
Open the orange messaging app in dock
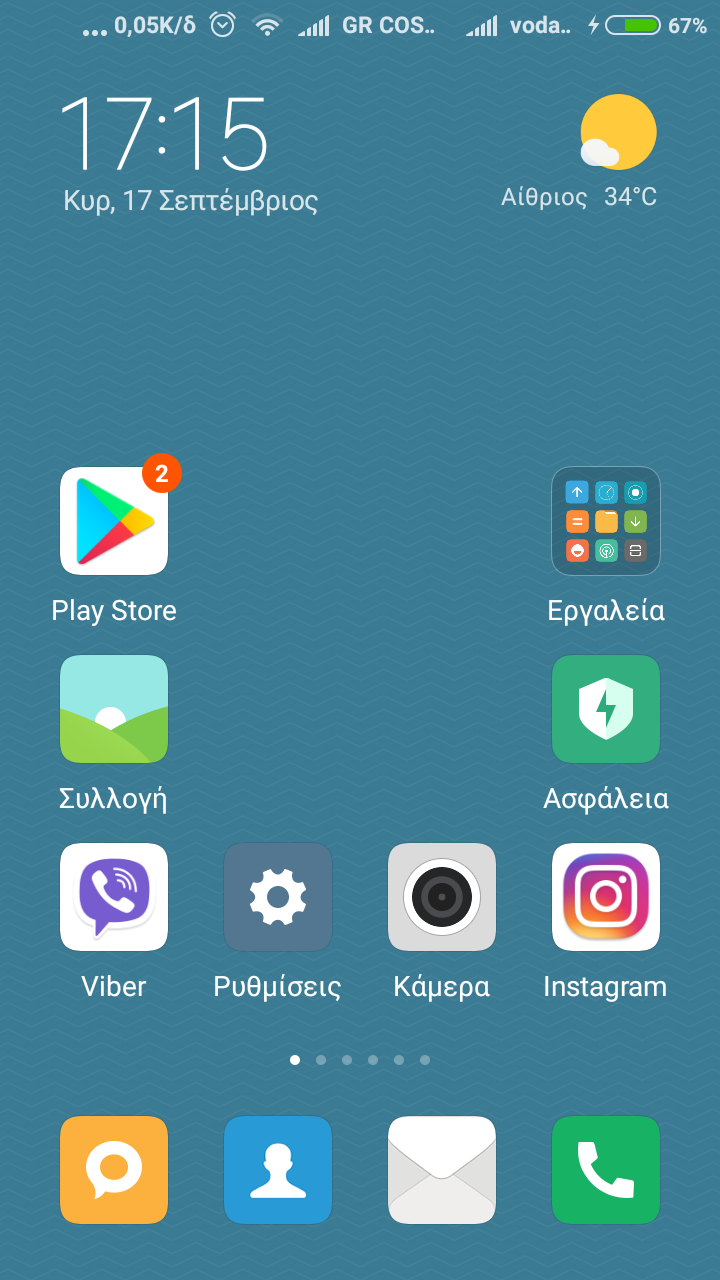114,1170
